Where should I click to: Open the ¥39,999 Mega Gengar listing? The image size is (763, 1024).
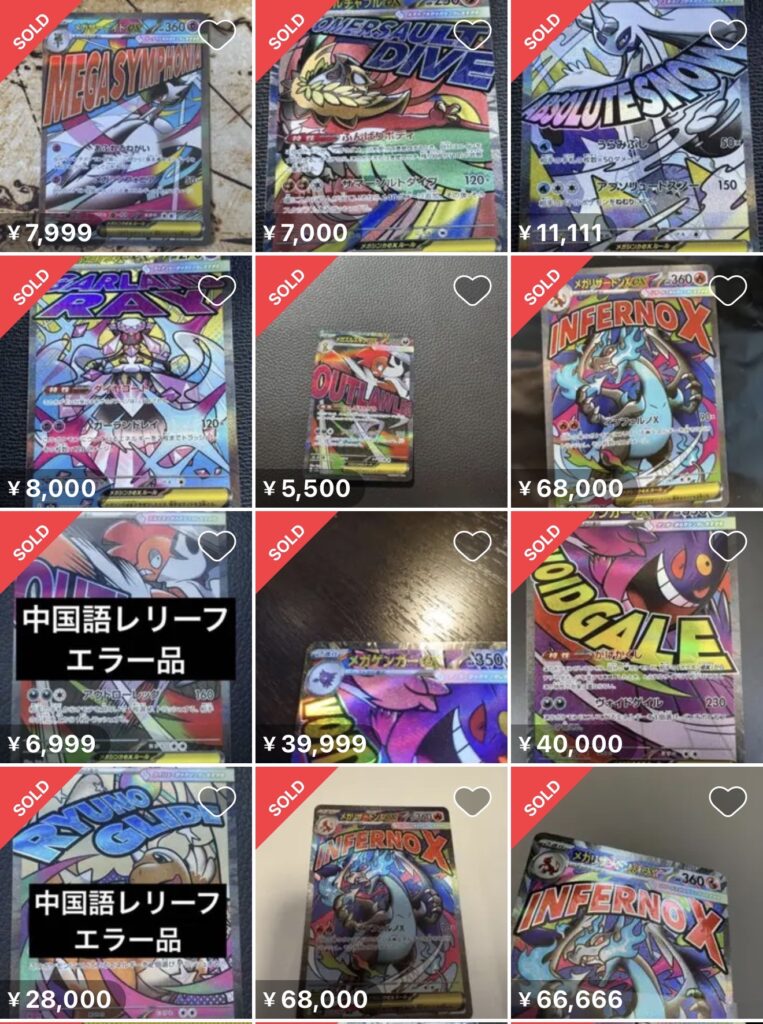(381, 650)
